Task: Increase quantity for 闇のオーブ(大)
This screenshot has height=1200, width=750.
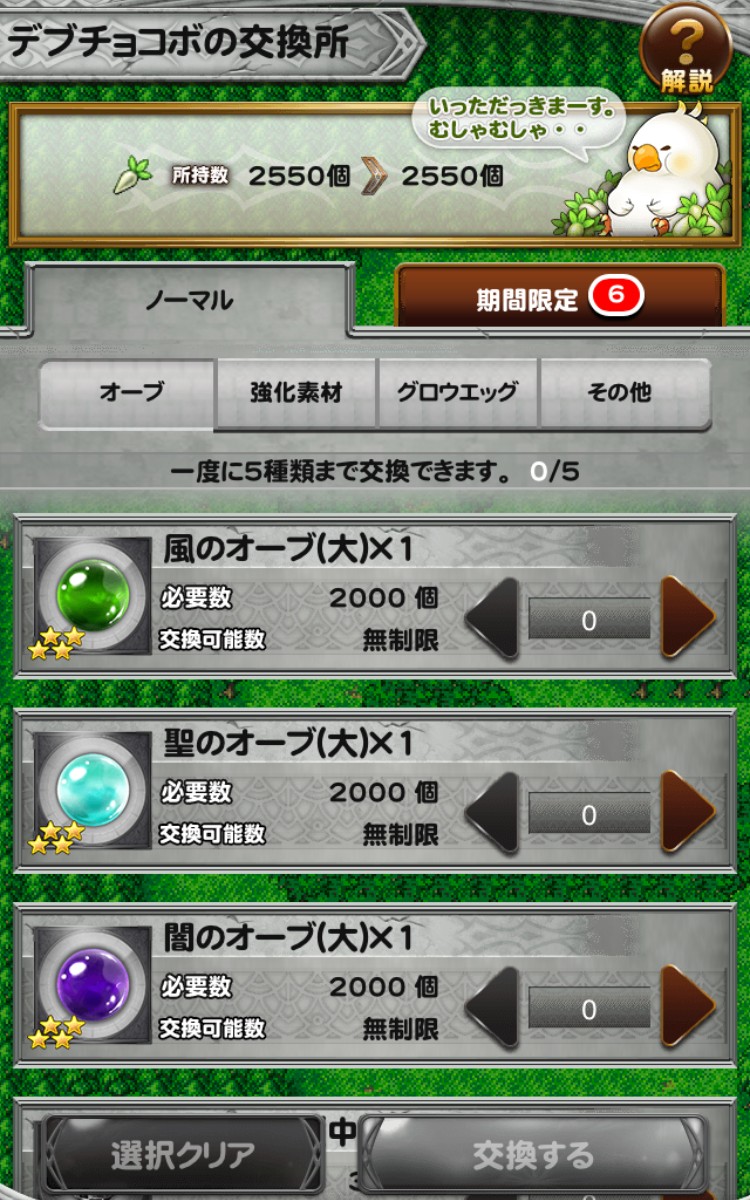Action: 687,1007
